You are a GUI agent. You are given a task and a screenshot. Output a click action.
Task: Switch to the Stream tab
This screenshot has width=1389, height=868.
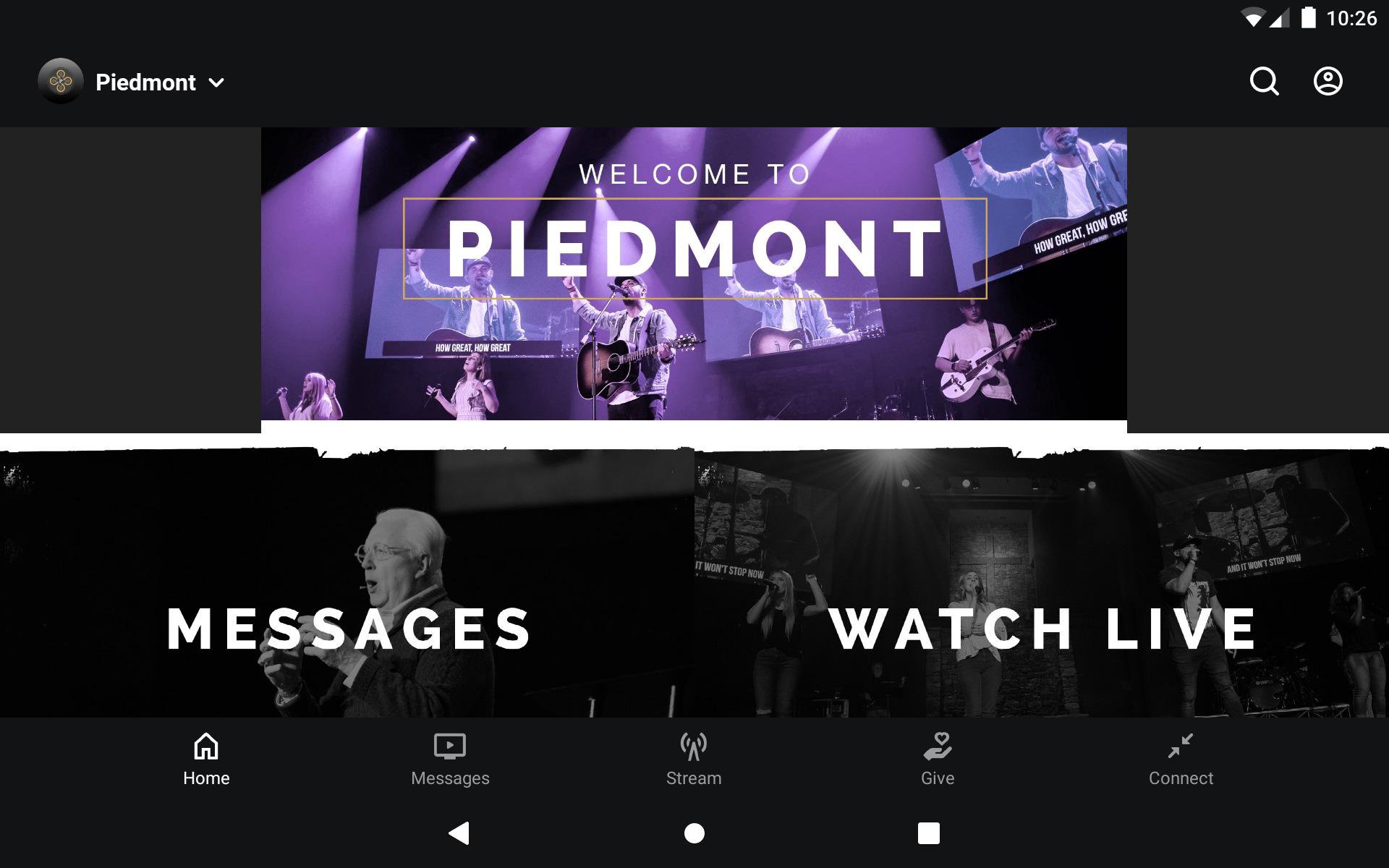[694, 759]
